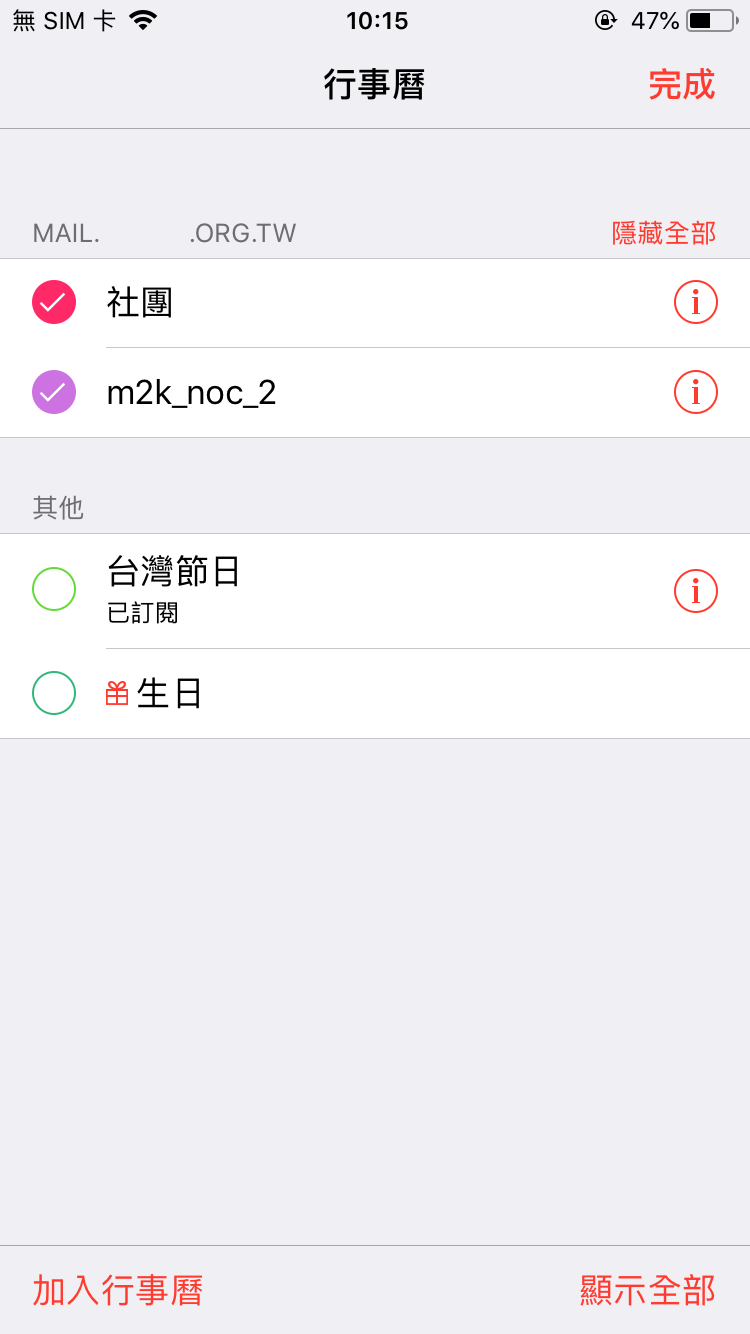Uncheck the 社團 calendar
750x1334 pixels.
(53, 301)
